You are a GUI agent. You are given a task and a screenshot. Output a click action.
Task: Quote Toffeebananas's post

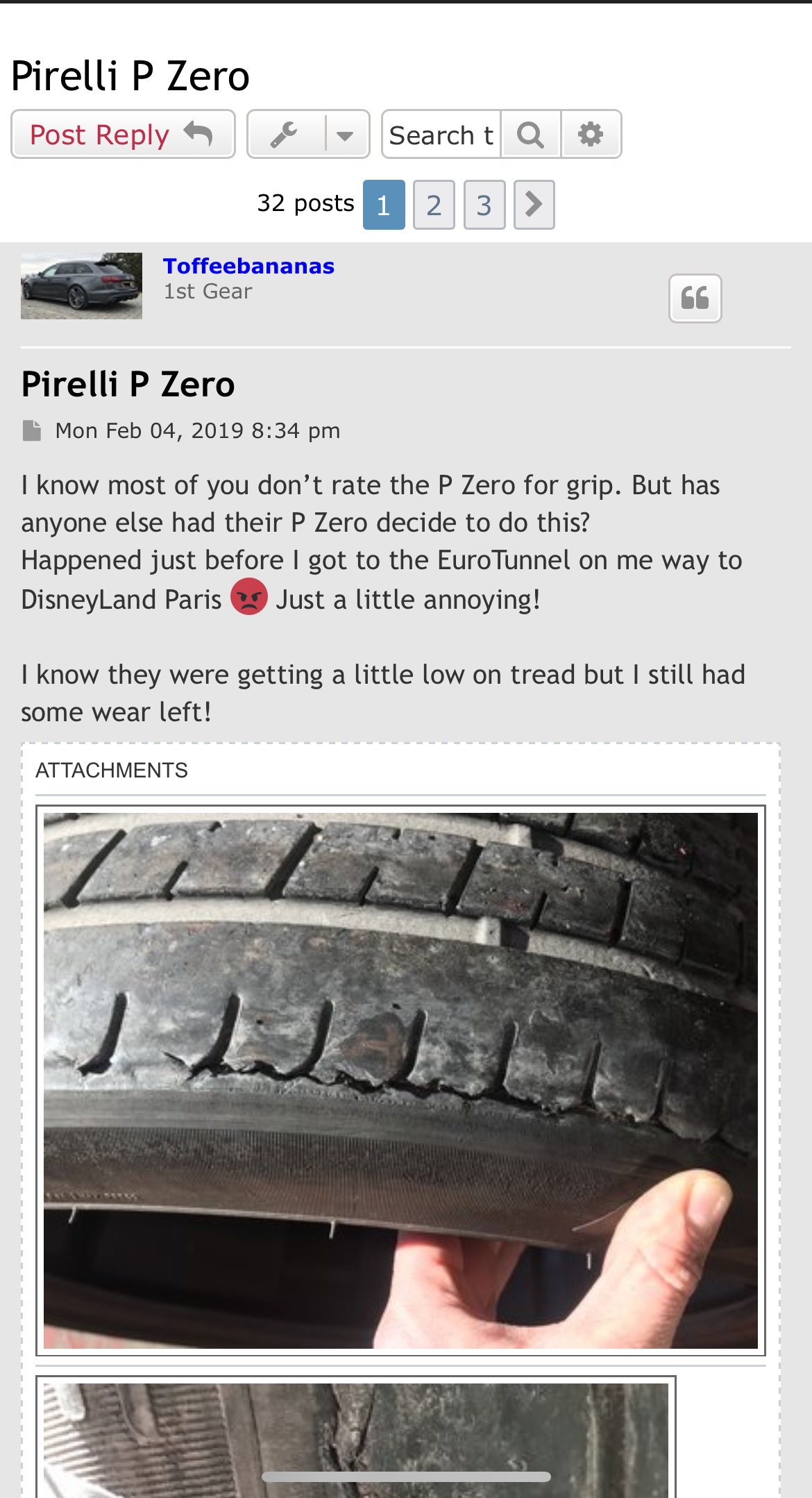point(695,298)
